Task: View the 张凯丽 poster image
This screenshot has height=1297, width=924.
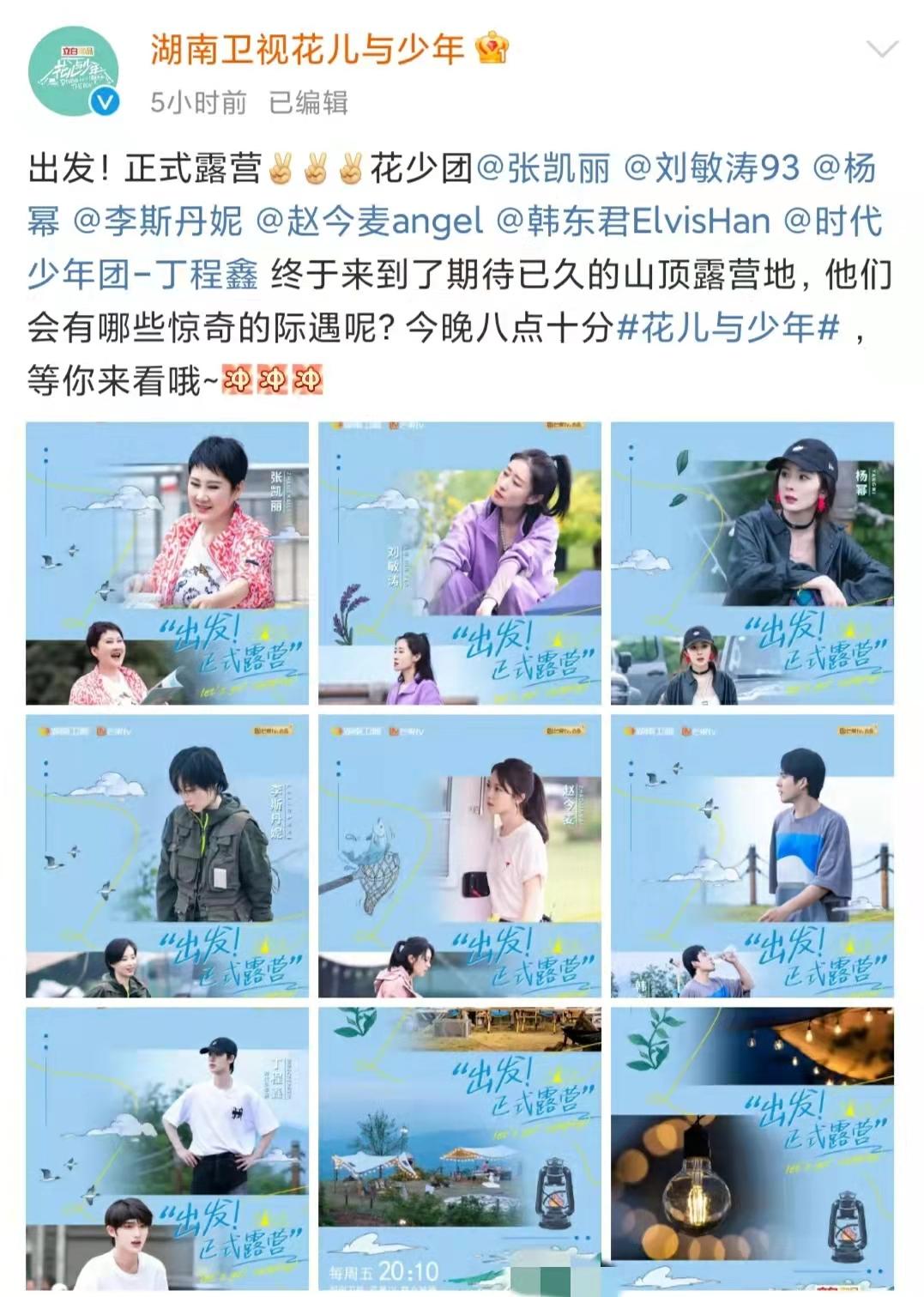Action: click(x=167, y=563)
